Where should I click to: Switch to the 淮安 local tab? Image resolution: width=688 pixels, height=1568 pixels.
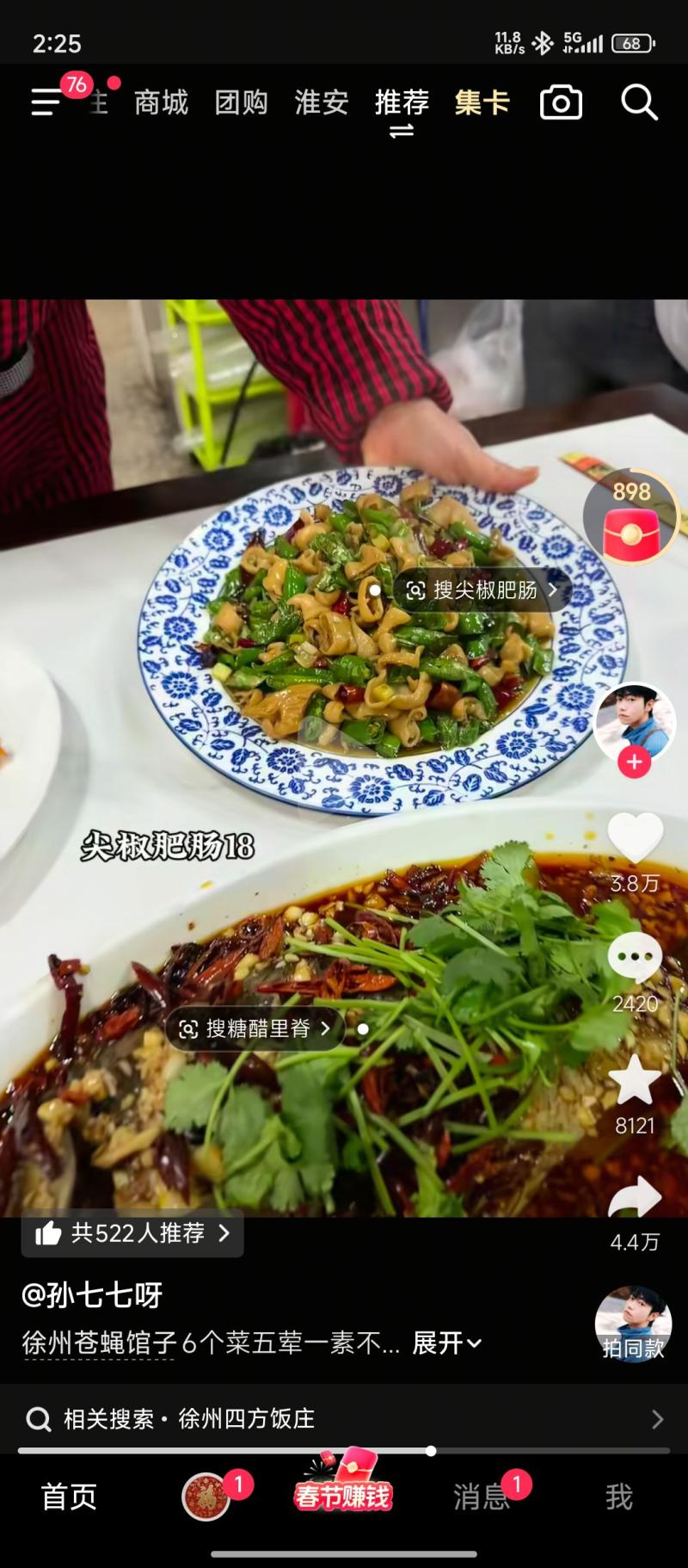point(321,103)
